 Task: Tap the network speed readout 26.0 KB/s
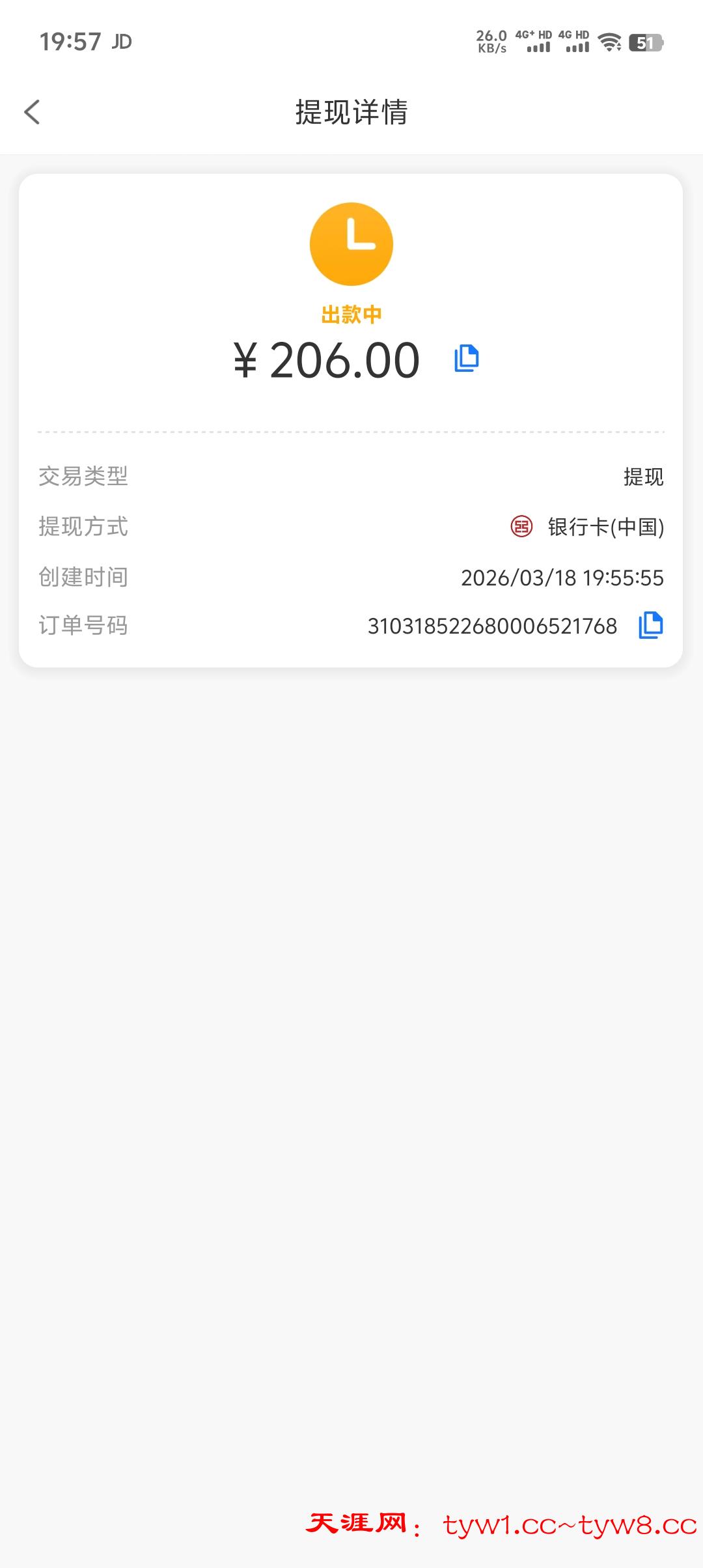489,44
